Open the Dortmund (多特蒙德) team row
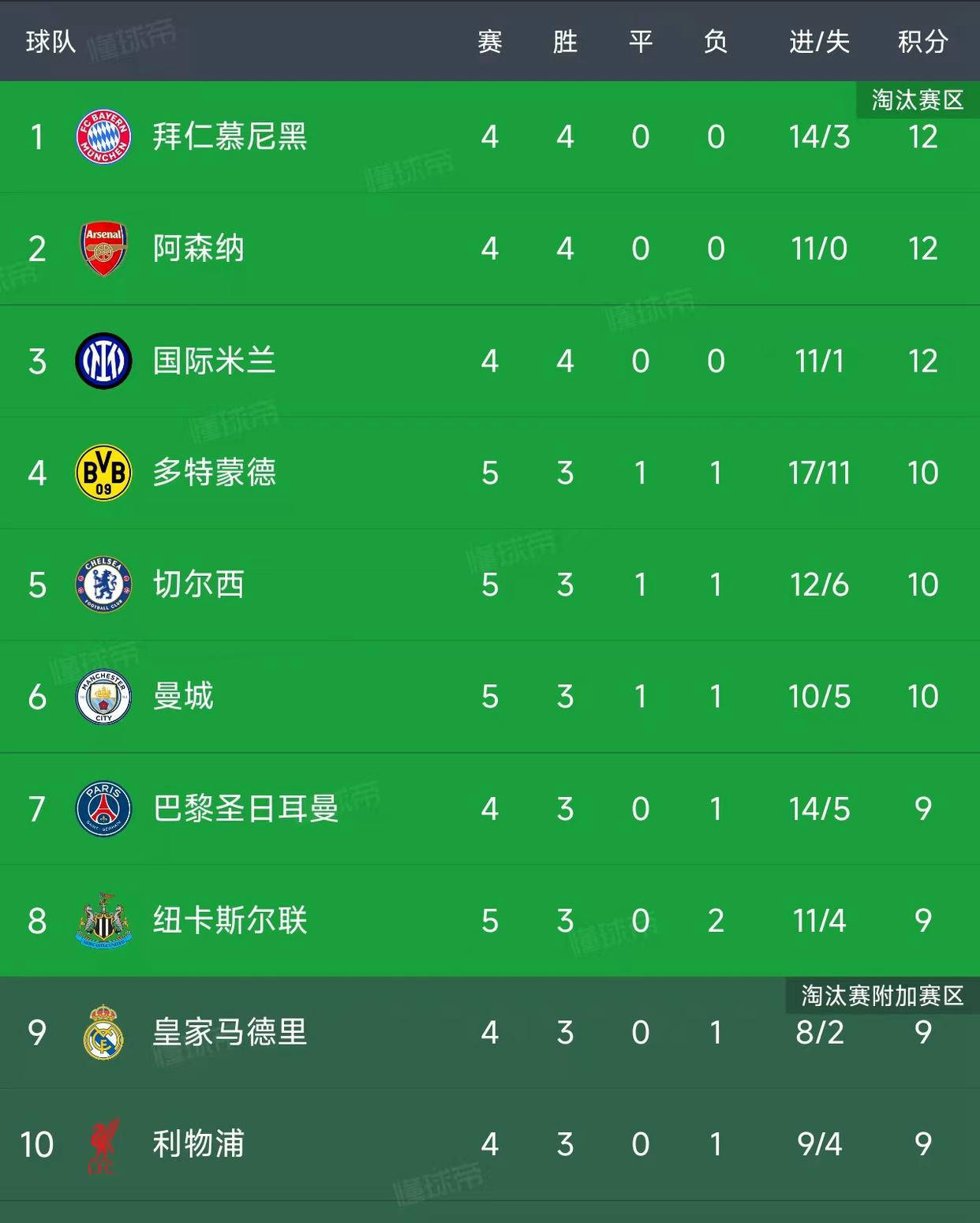The width and height of the screenshot is (980, 1223). coord(215,473)
